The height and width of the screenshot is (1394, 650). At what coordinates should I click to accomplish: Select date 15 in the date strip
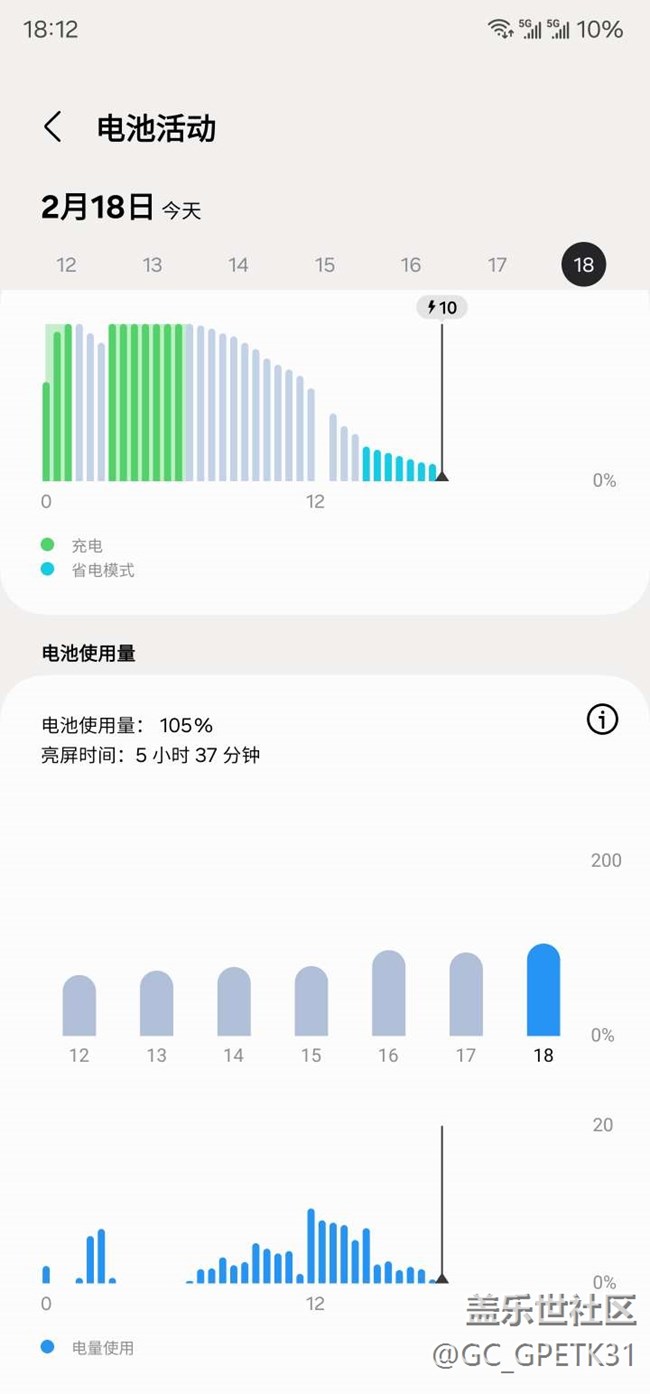325,265
